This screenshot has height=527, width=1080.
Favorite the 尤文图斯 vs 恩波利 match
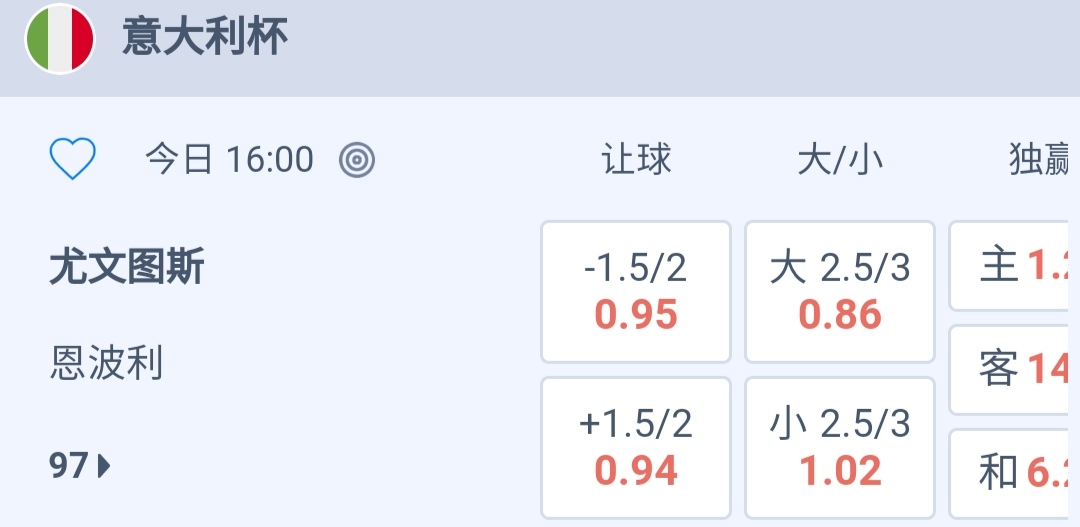point(72,159)
